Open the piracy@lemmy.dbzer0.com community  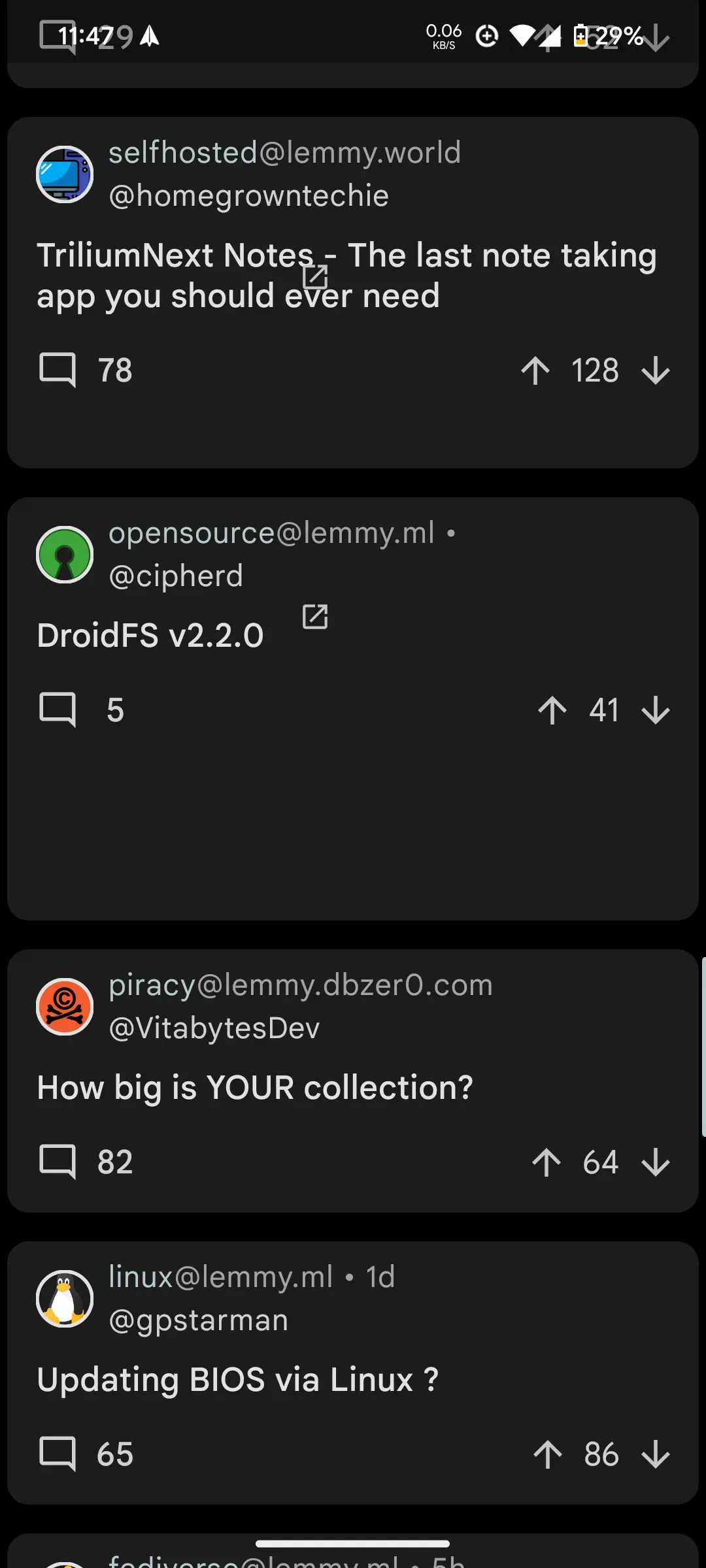[x=301, y=985]
